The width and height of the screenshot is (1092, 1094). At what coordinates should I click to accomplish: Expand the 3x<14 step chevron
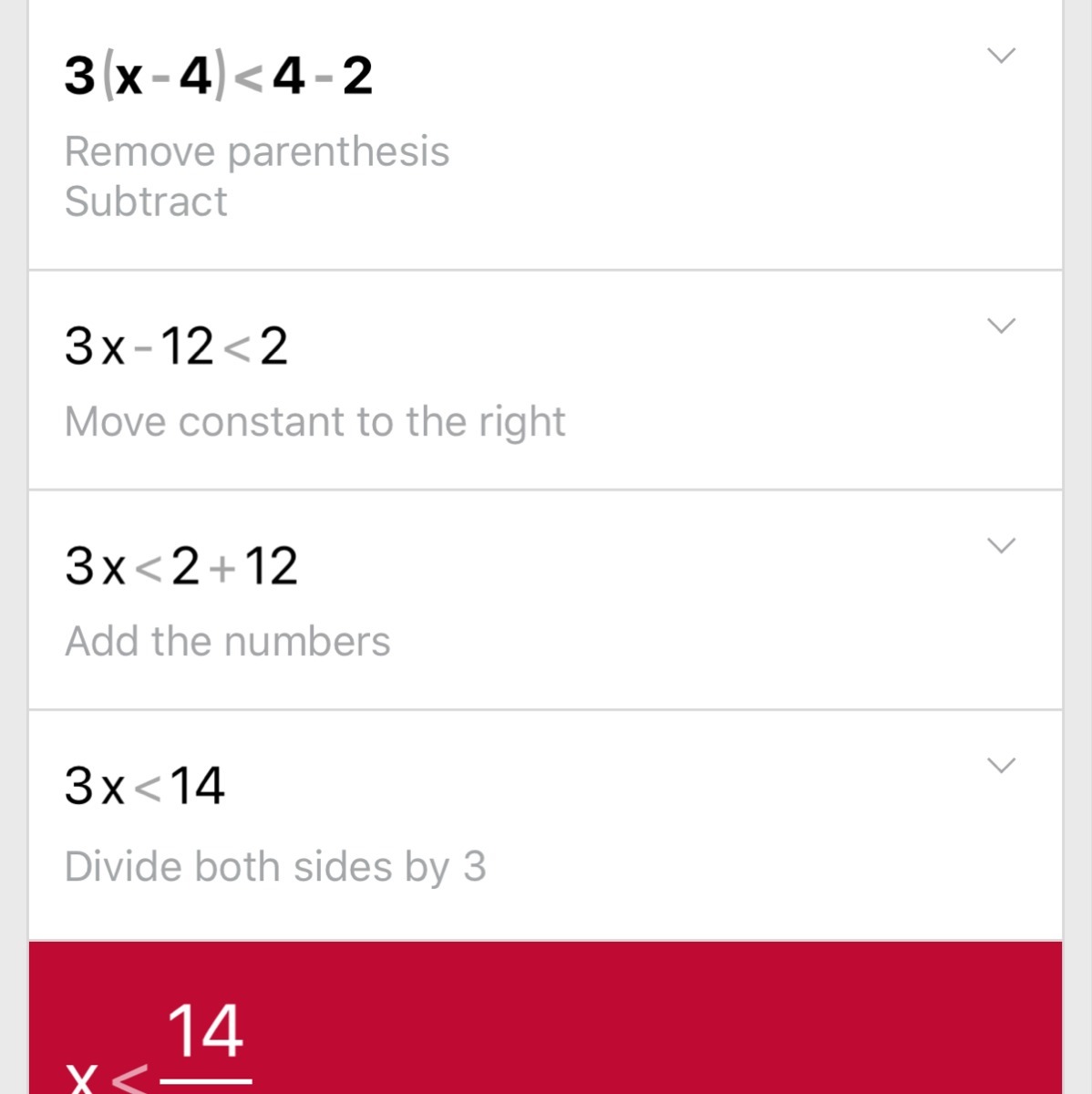coord(1001,765)
